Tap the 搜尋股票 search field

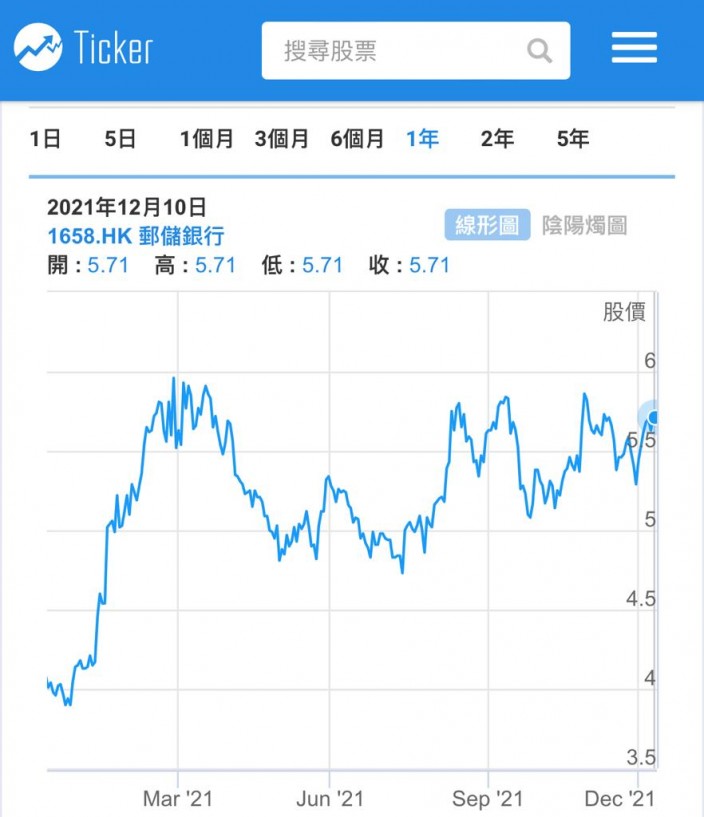[x=416, y=51]
